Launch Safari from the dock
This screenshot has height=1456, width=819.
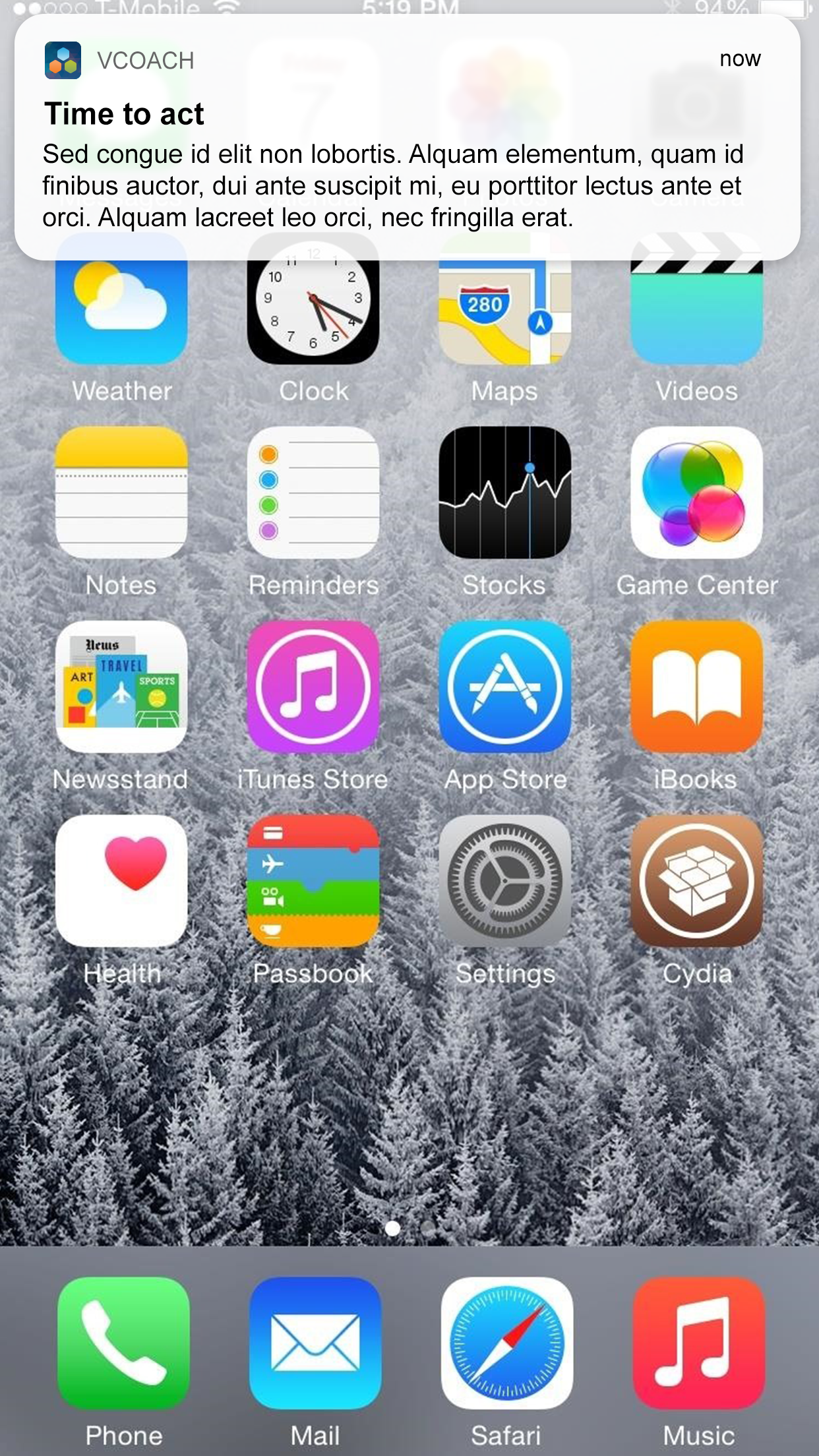tap(506, 1343)
